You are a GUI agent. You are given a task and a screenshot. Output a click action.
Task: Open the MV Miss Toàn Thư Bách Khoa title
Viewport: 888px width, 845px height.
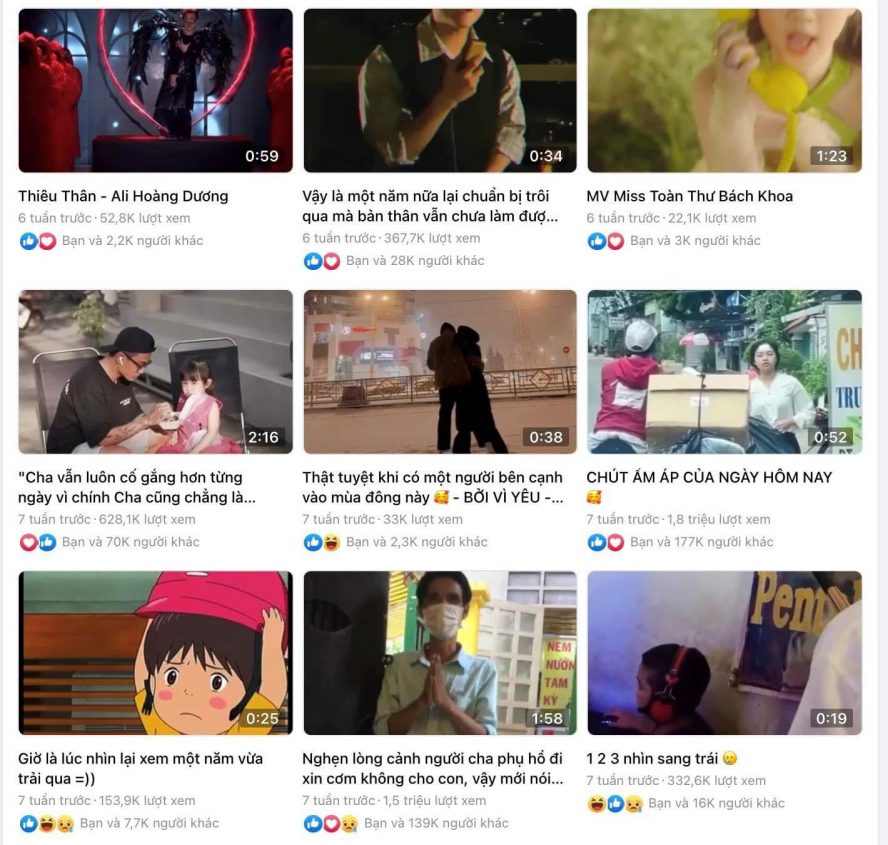click(689, 196)
